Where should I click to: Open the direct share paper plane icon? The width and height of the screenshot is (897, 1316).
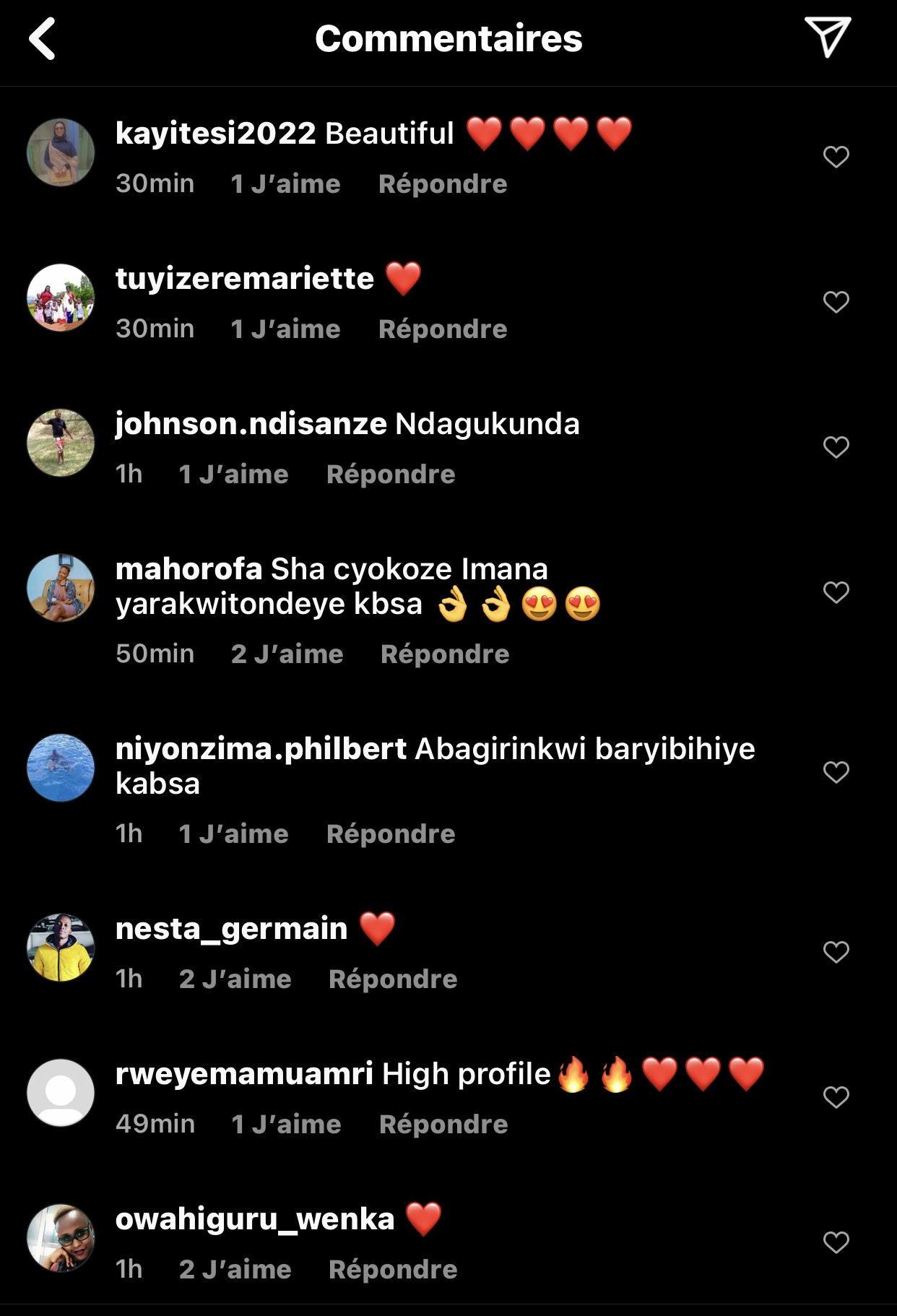(827, 38)
